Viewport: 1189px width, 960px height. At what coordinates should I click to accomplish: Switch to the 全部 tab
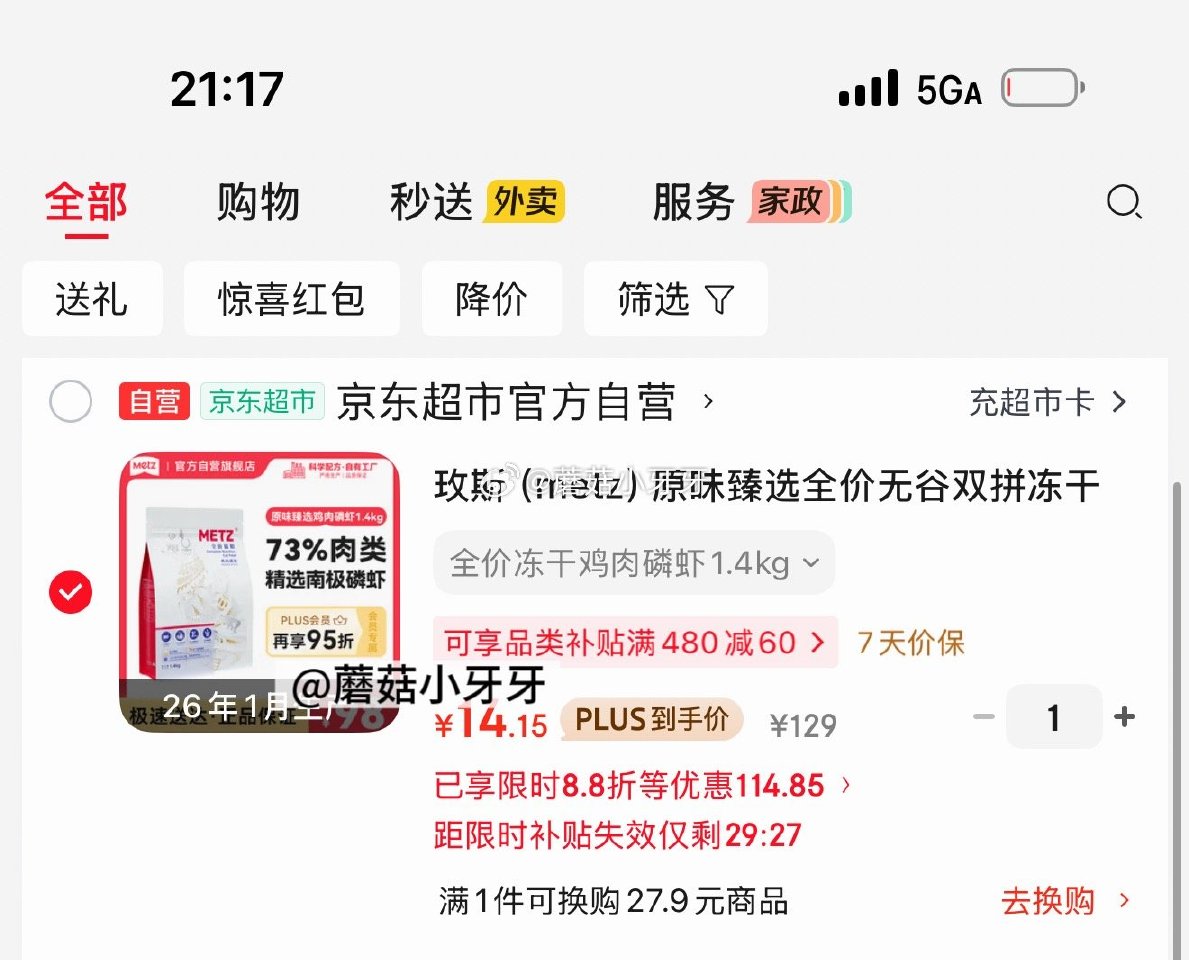click(87, 203)
